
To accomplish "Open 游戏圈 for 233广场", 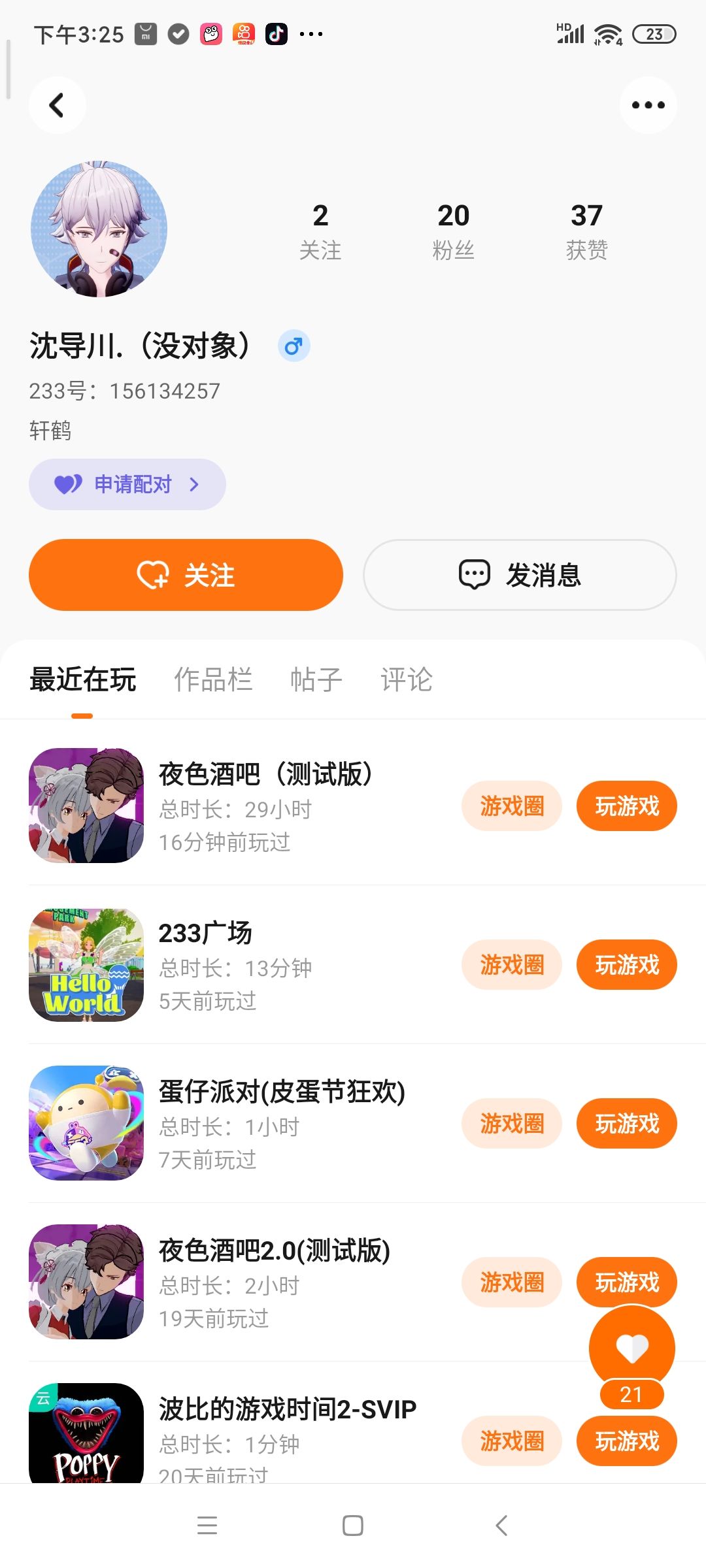I will [512, 965].
